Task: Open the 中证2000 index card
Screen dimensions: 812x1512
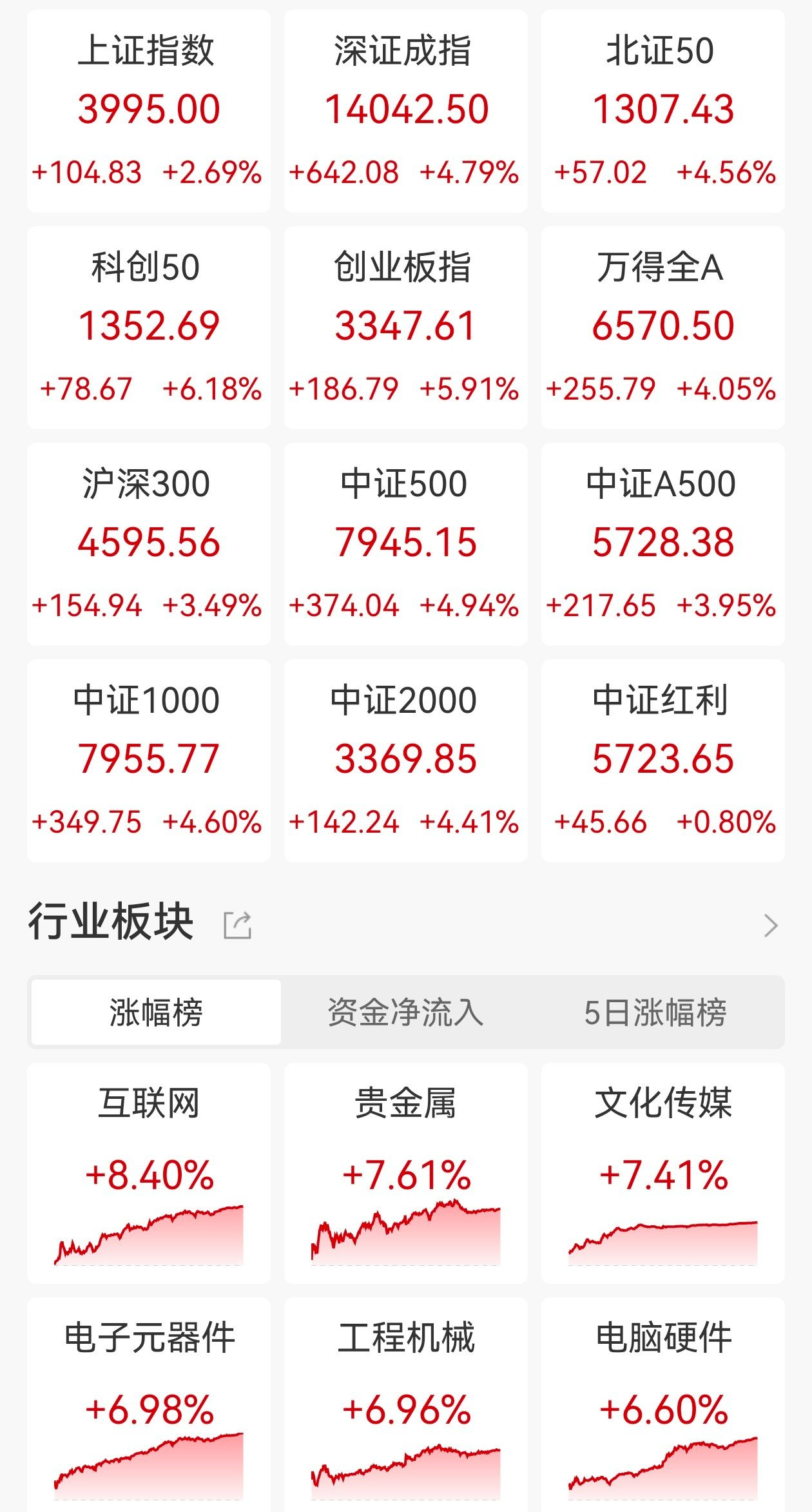Action: [x=405, y=761]
